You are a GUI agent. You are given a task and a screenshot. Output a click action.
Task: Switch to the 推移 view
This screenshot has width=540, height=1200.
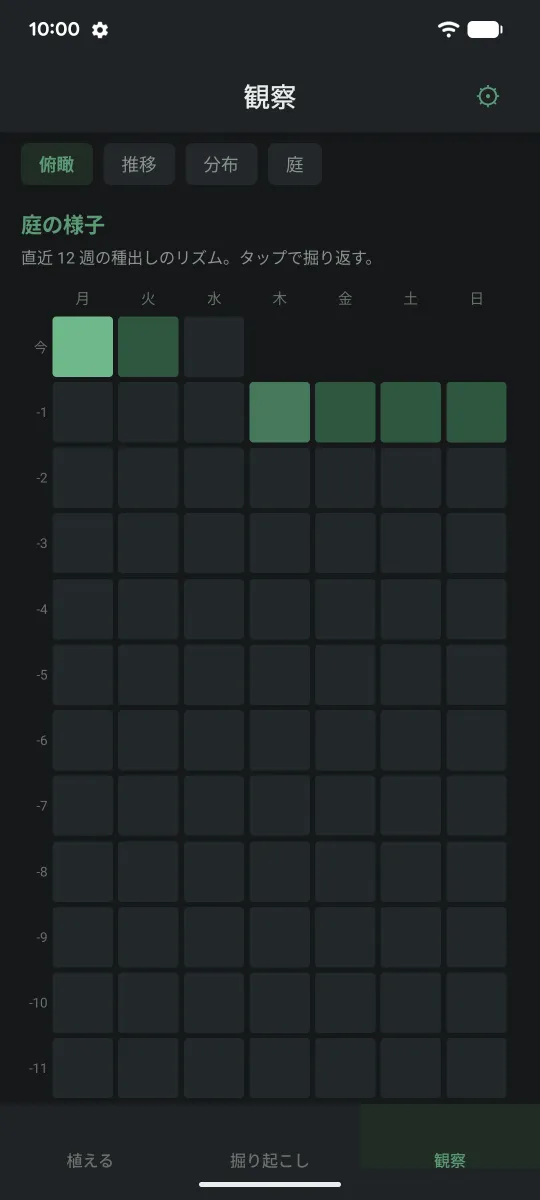[139, 164]
